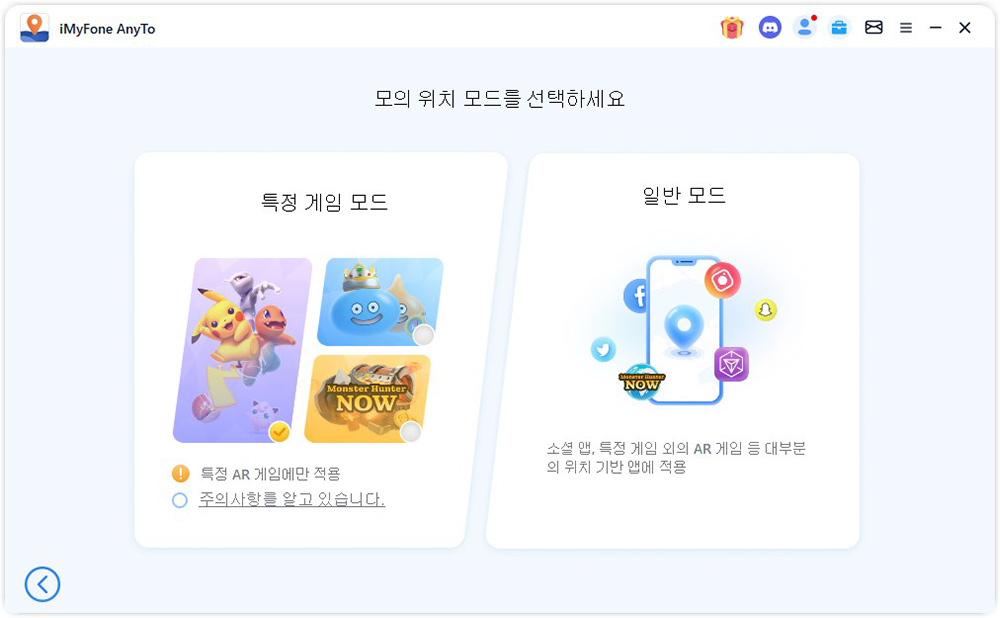Screen dimensions: 1000x618
Task: Select the Monster Hunter Now game tile
Action: [367, 398]
